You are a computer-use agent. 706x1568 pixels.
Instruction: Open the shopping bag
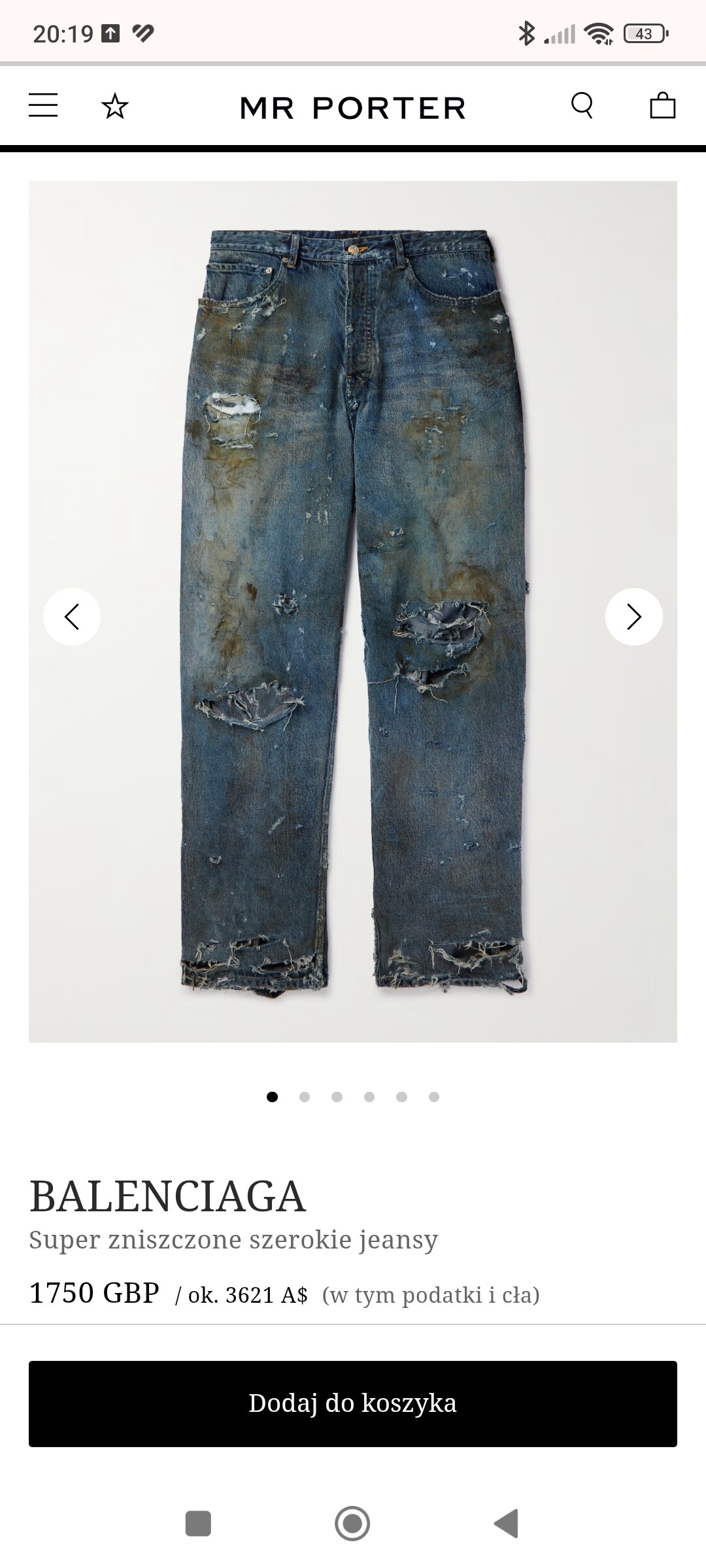pyautogui.click(x=662, y=105)
